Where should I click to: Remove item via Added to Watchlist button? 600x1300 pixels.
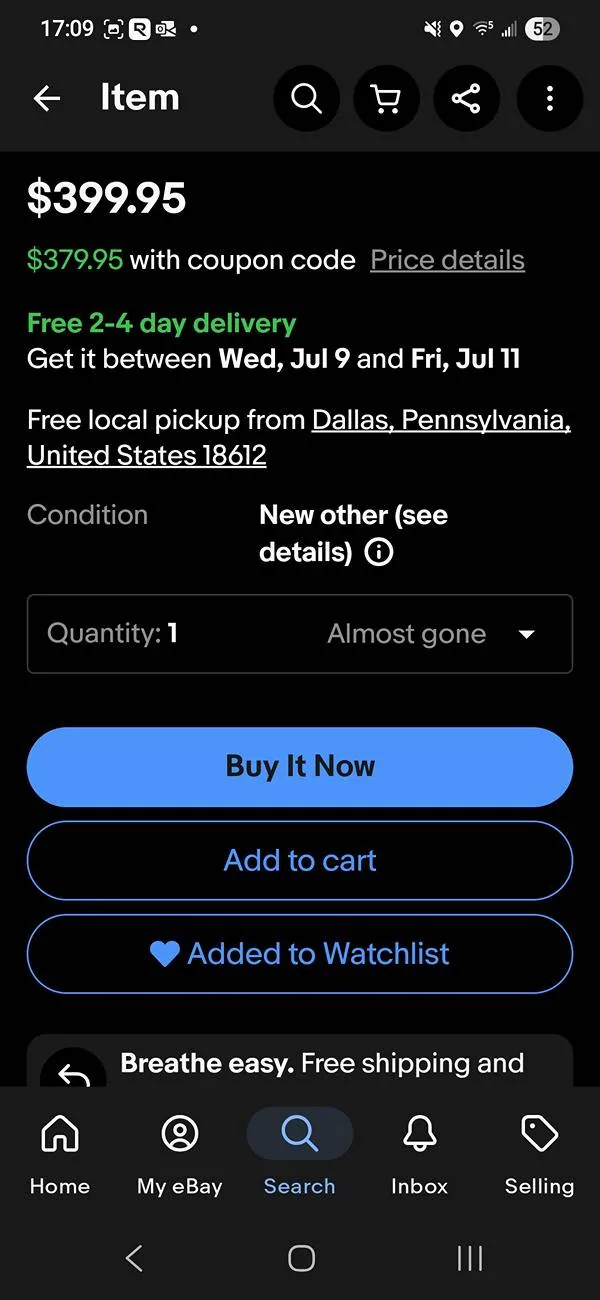pyautogui.click(x=300, y=954)
